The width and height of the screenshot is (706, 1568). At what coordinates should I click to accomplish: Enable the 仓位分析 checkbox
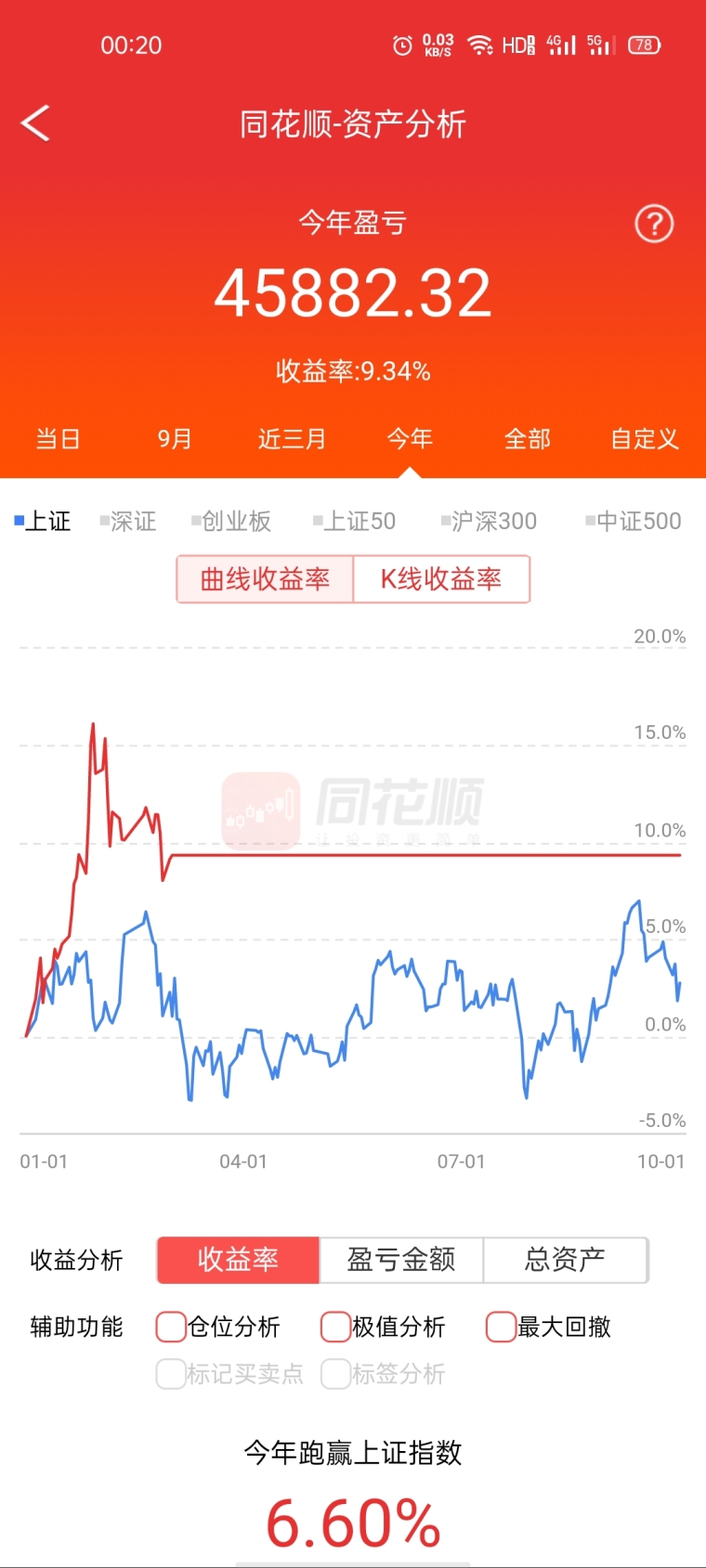[171, 1327]
